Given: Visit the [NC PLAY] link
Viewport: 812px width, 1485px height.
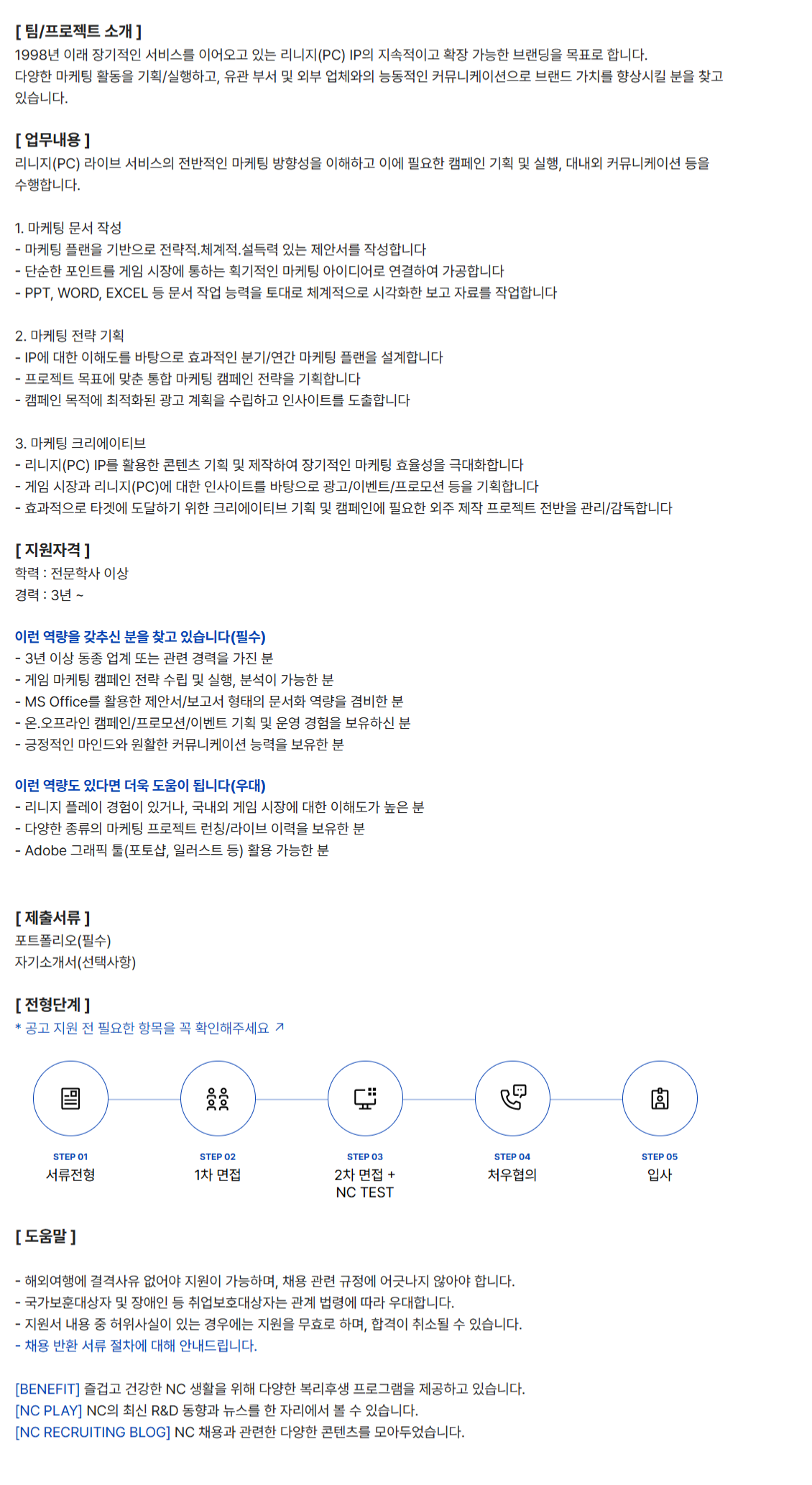Looking at the screenshot, I should point(49,1410).
